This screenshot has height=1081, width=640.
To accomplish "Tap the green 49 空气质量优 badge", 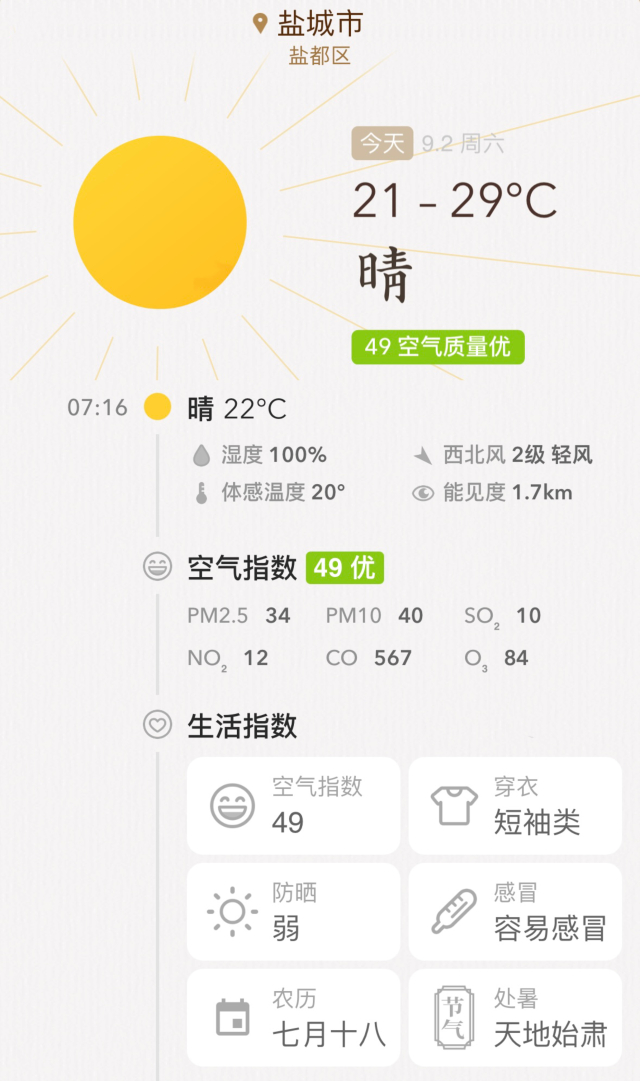I will pyautogui.click(x=437, y=347).
